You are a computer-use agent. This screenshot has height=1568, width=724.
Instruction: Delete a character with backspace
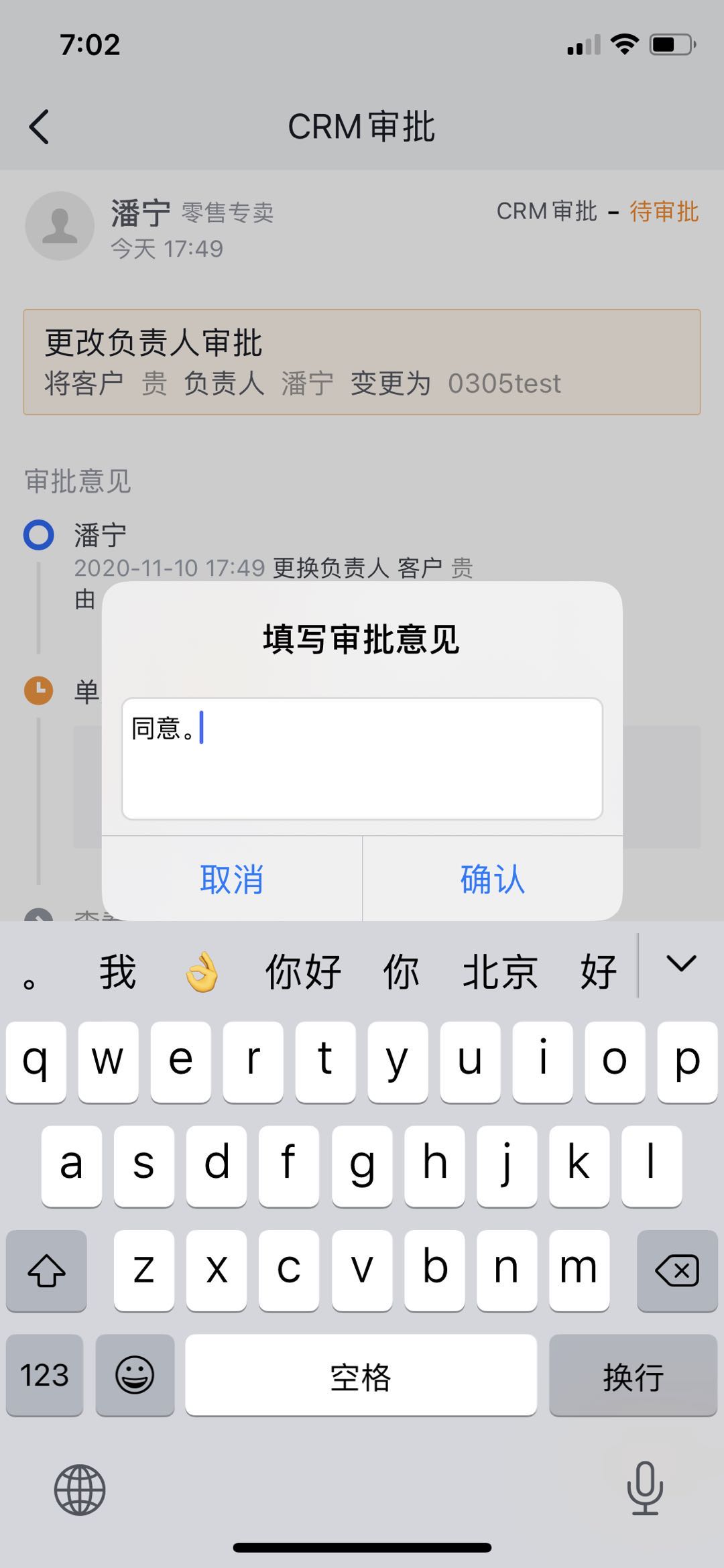click(x=677, y=1270)
